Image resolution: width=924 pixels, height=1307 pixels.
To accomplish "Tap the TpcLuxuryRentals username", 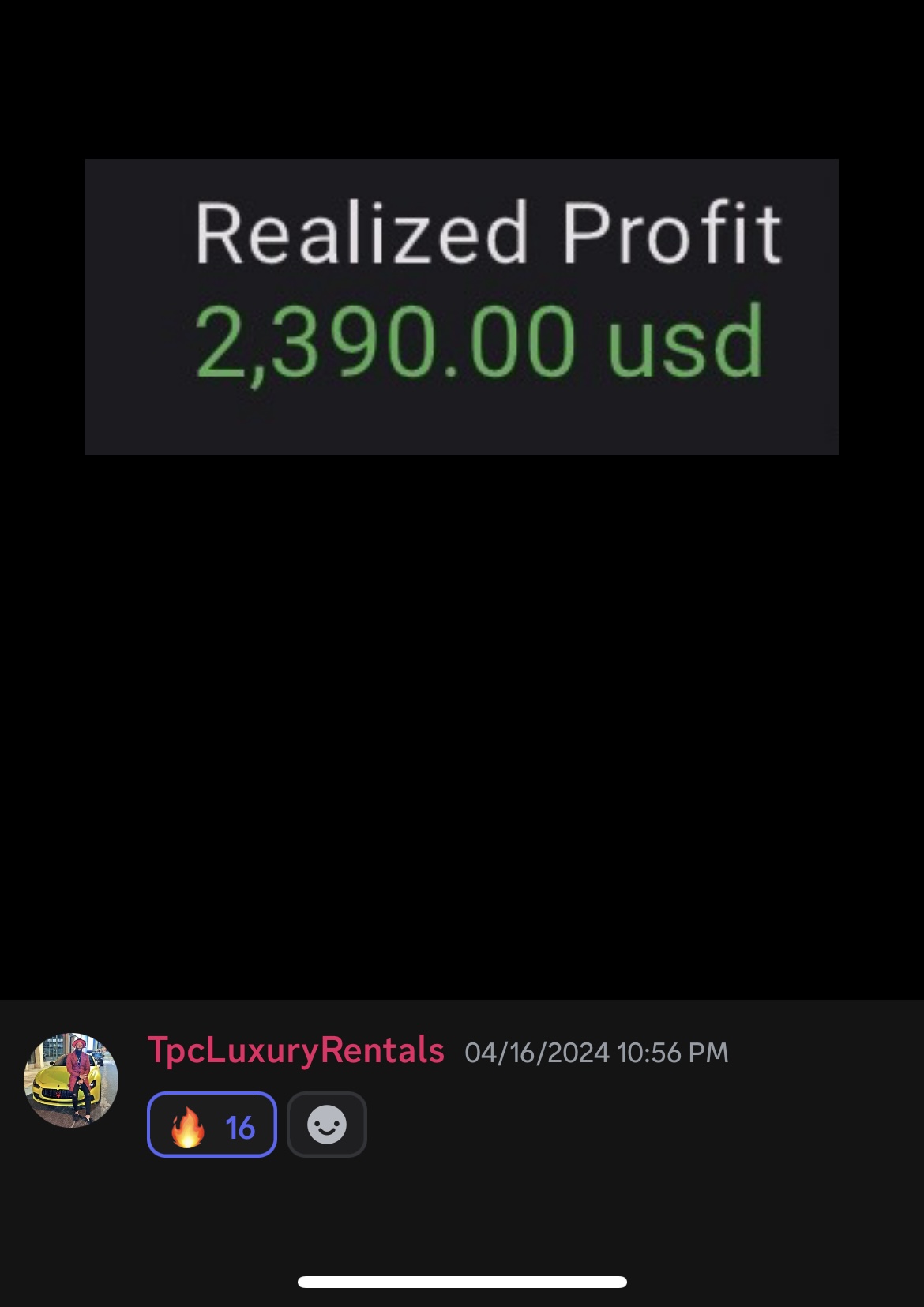I will [296, 1051].
